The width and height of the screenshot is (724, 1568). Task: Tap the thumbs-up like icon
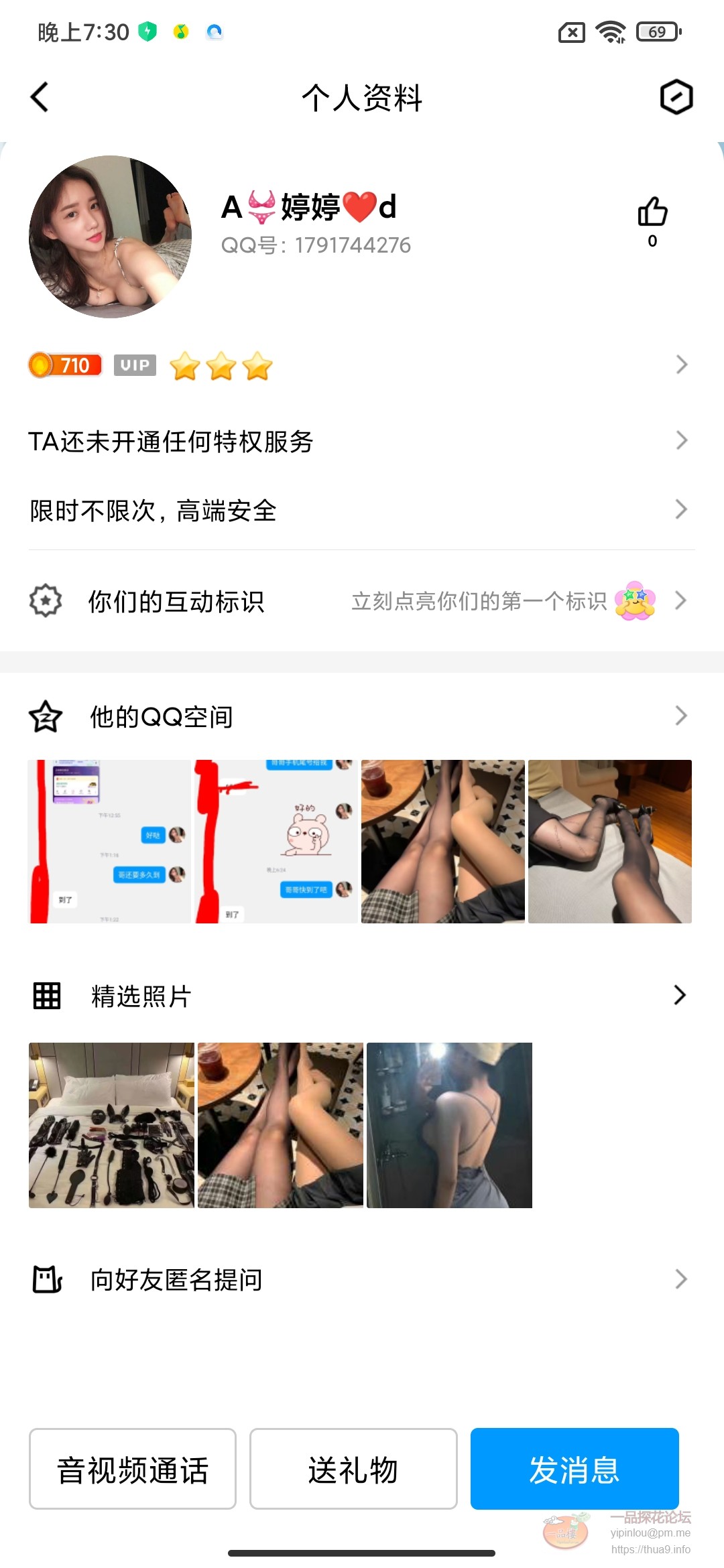click(x=651, y=213)
